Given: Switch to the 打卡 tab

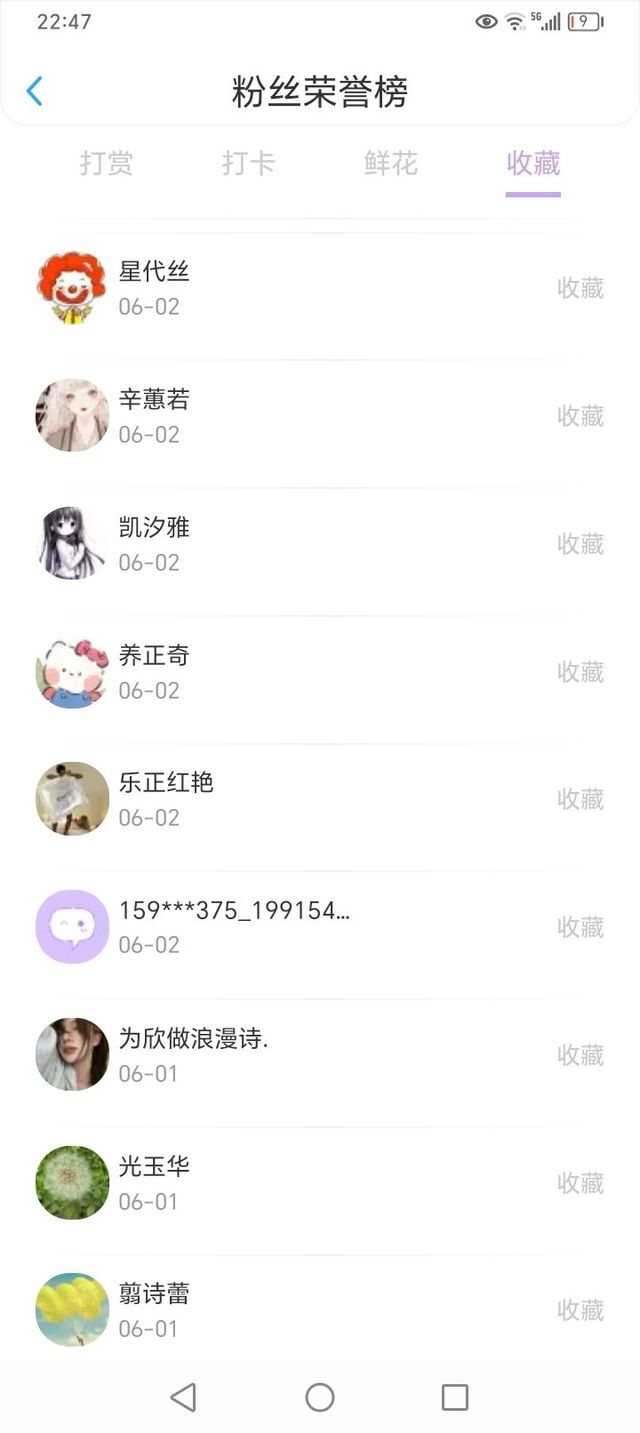Looking at the screenshot, I should (249, 163).
